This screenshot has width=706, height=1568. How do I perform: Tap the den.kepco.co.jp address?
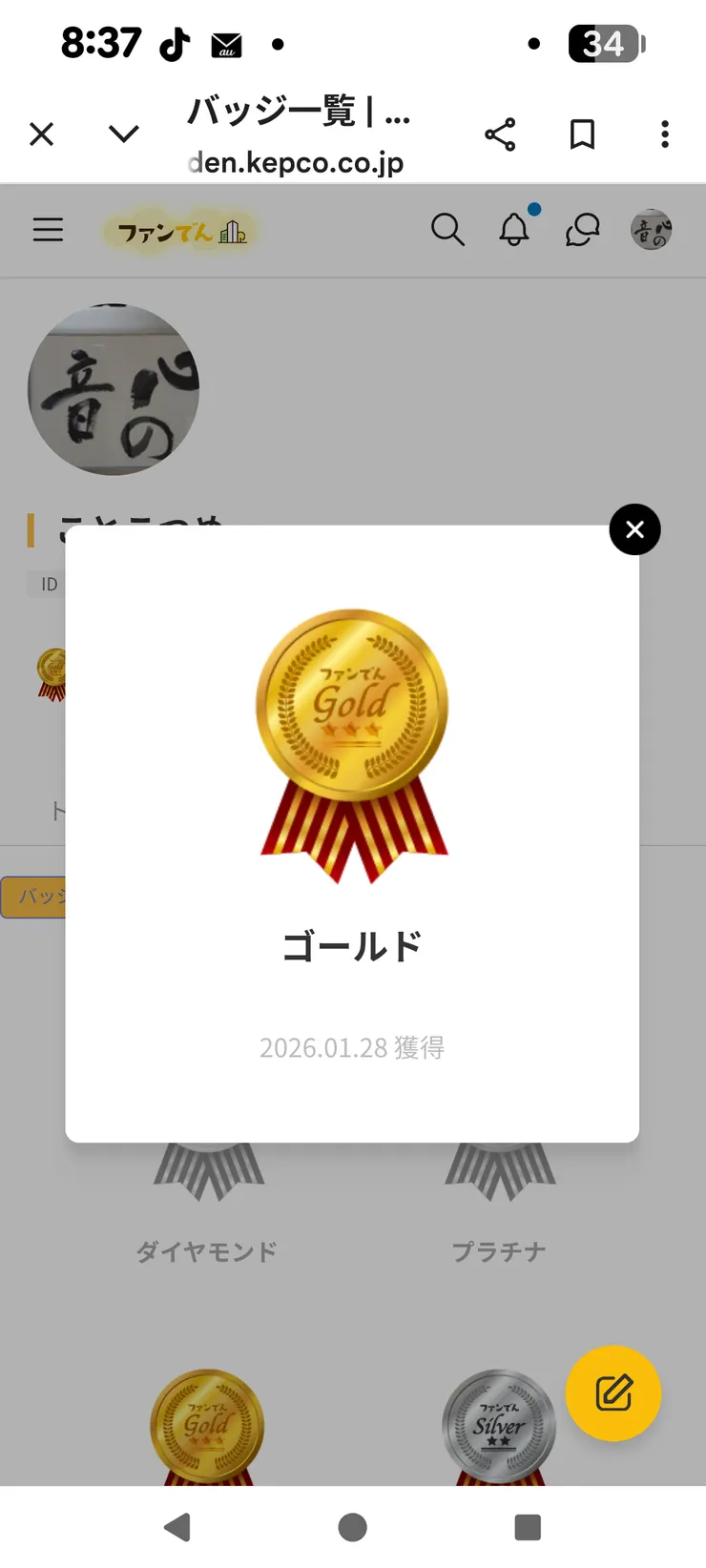pos(296,162)
